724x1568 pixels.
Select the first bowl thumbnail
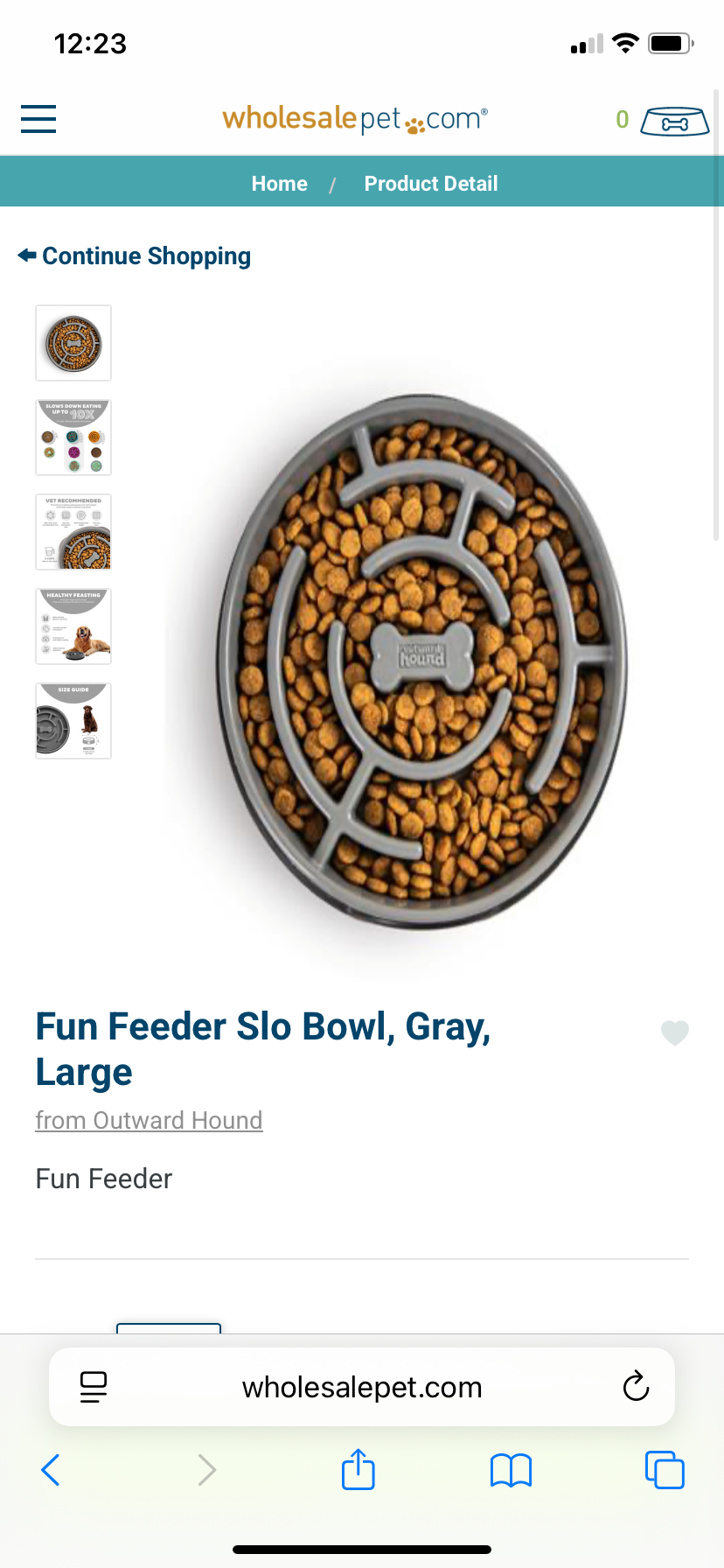tap(73, 343)
